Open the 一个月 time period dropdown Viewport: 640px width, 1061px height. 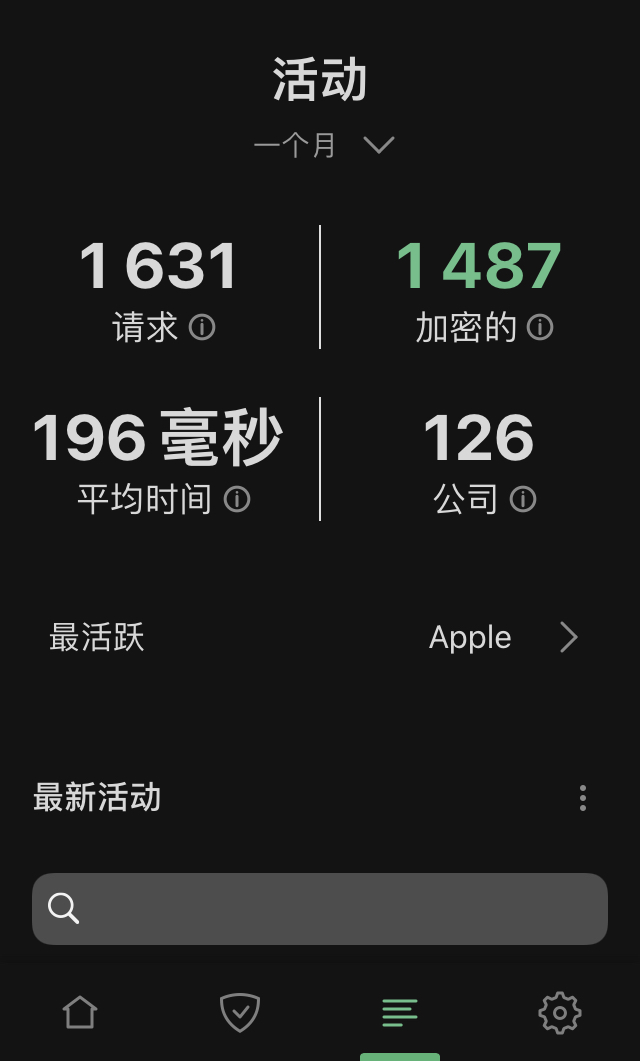click(x=323, y=145)
